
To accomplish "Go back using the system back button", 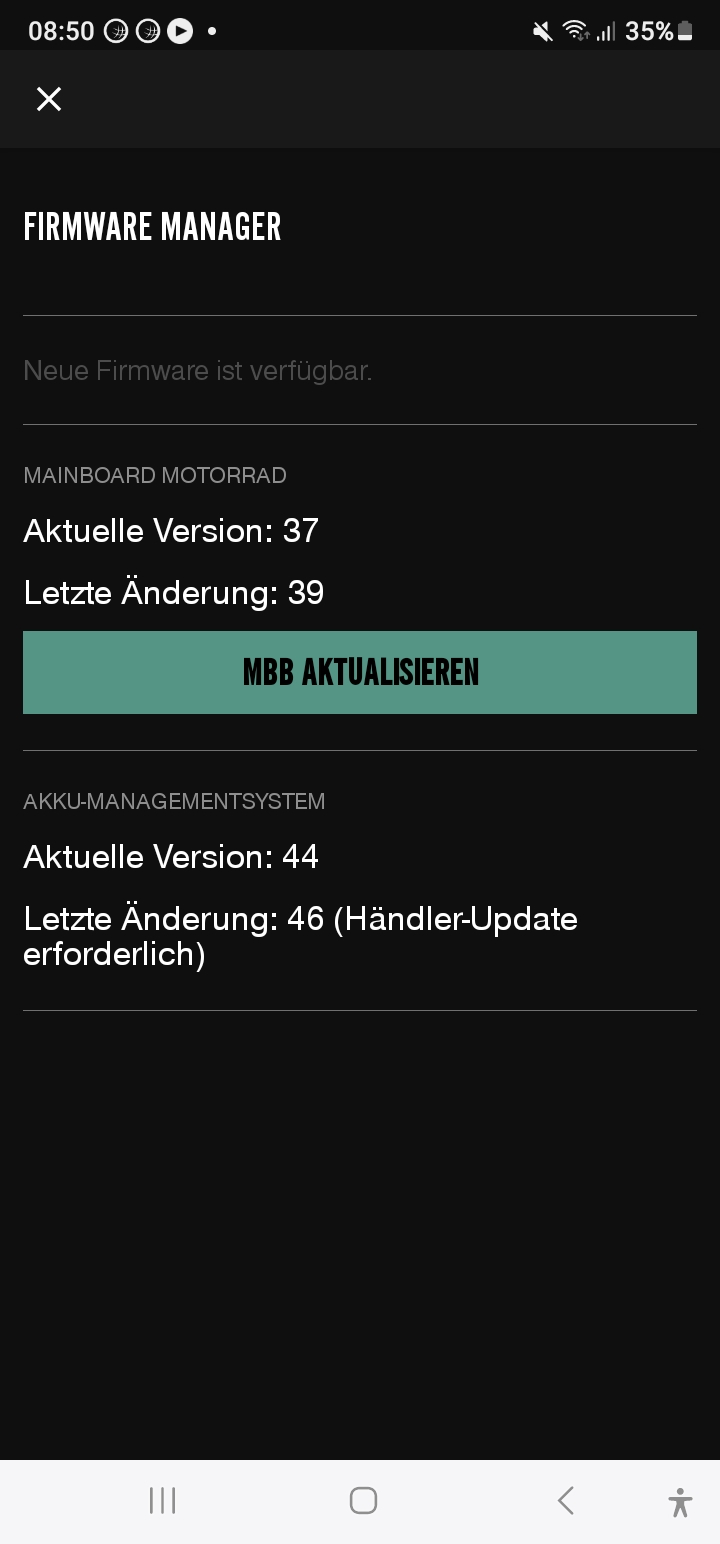I will [x=565, y=1500].
